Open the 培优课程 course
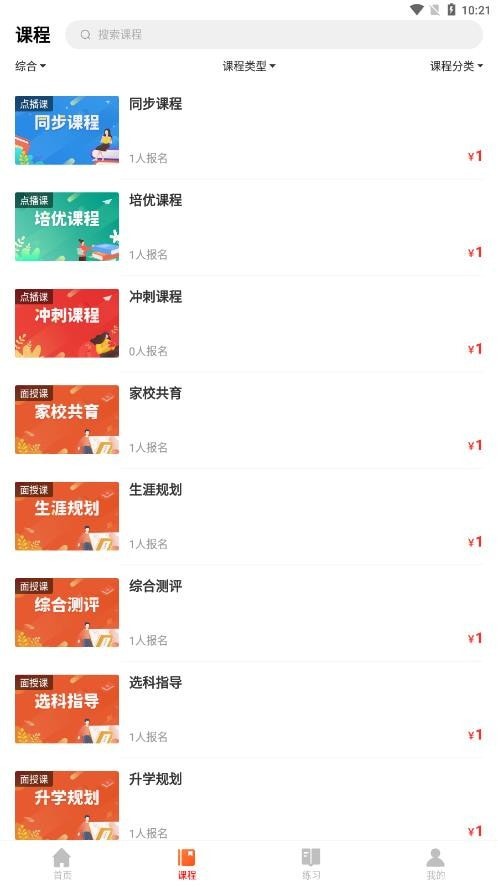The image size is (498, 887). tap(249, 227)
